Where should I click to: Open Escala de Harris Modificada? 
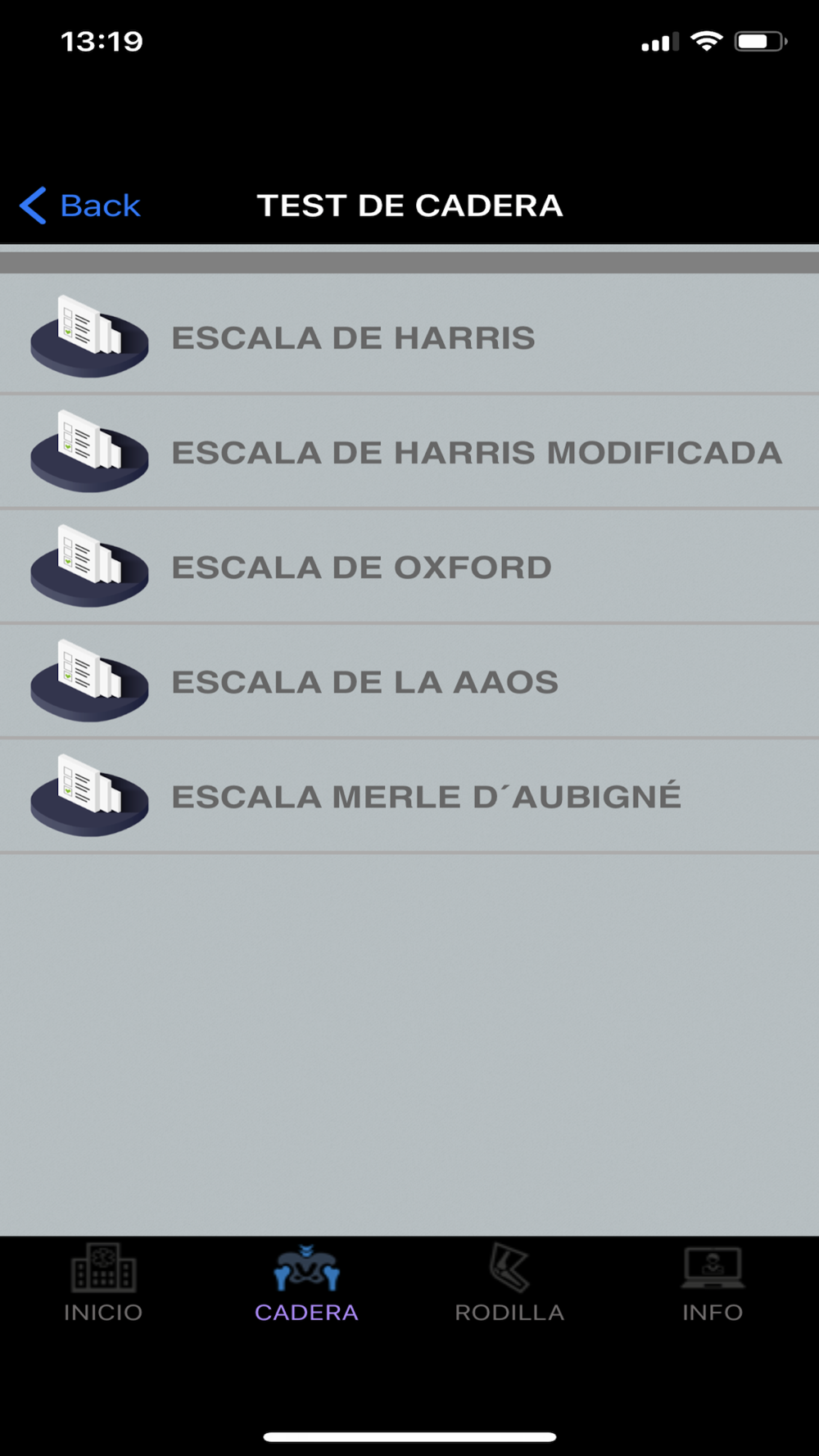(x=409, y=452)
